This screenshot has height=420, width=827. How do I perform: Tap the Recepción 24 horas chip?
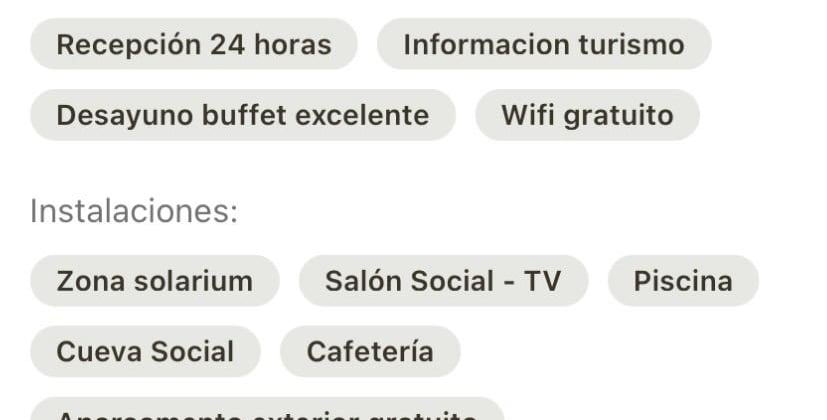coord(193,44)
